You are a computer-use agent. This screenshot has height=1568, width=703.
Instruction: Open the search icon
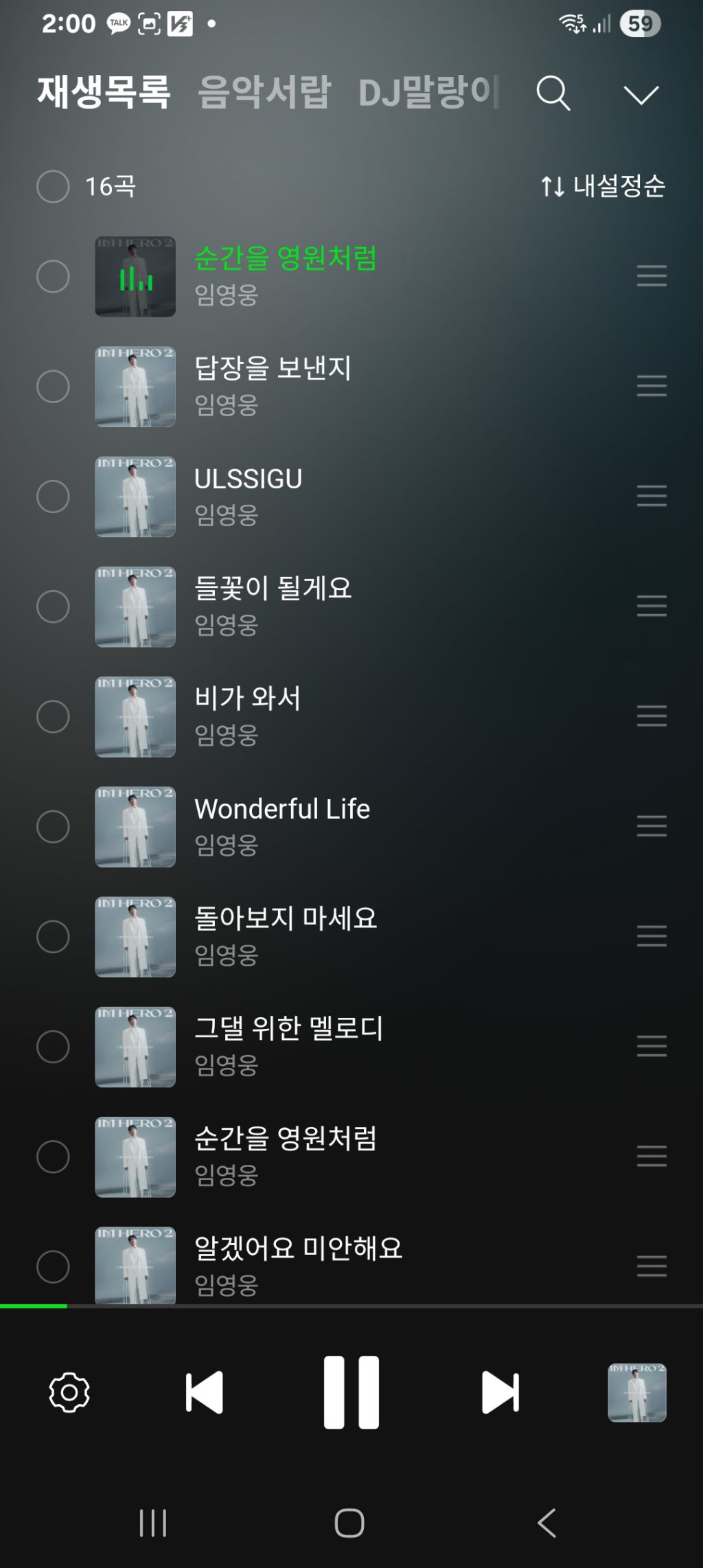click(553, 93)
